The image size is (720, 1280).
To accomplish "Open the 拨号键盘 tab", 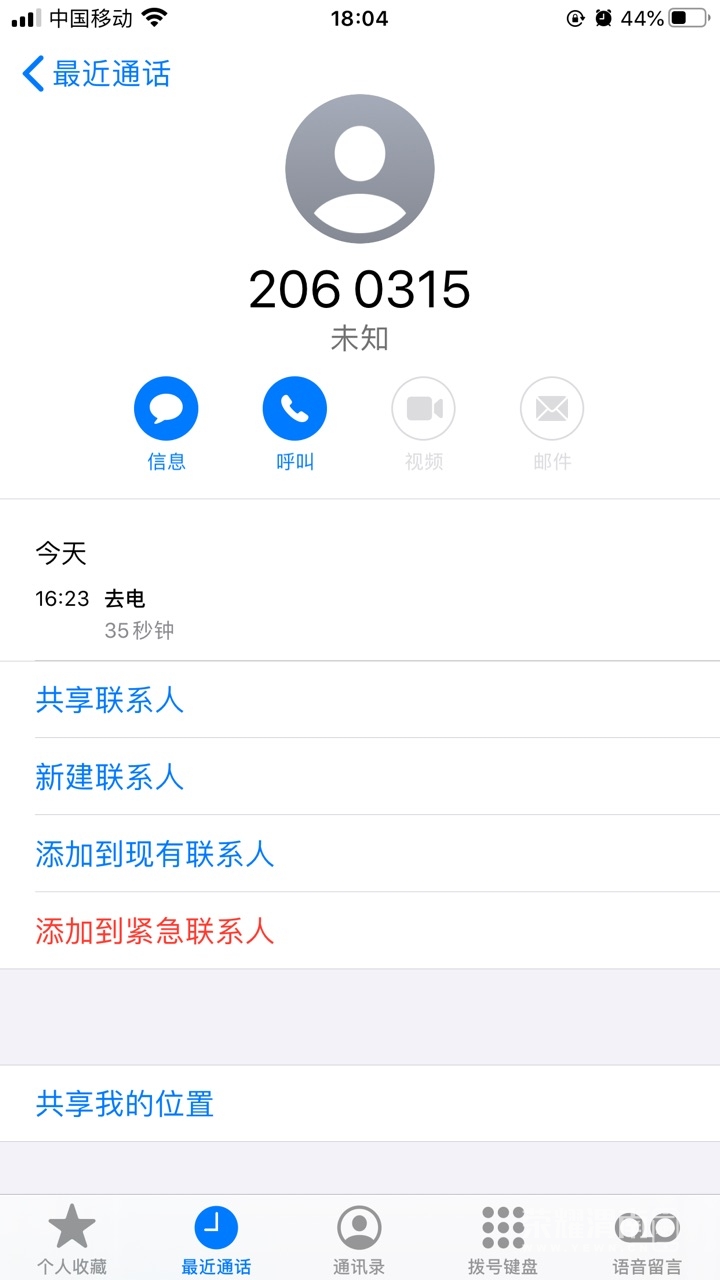I will [503, 1238].
